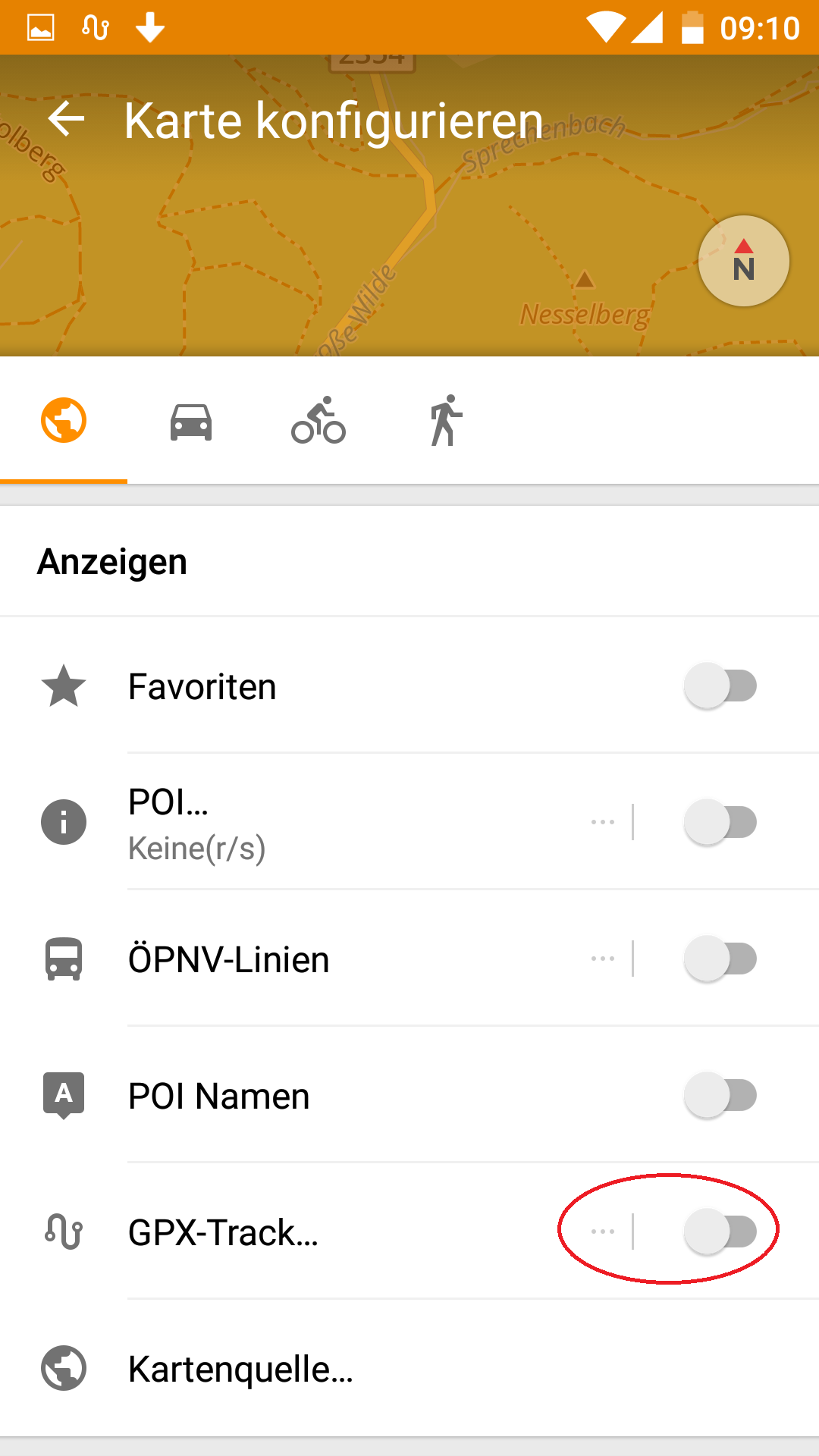
Task: Open the Kartenquelle row
Action: (409, 1368)
